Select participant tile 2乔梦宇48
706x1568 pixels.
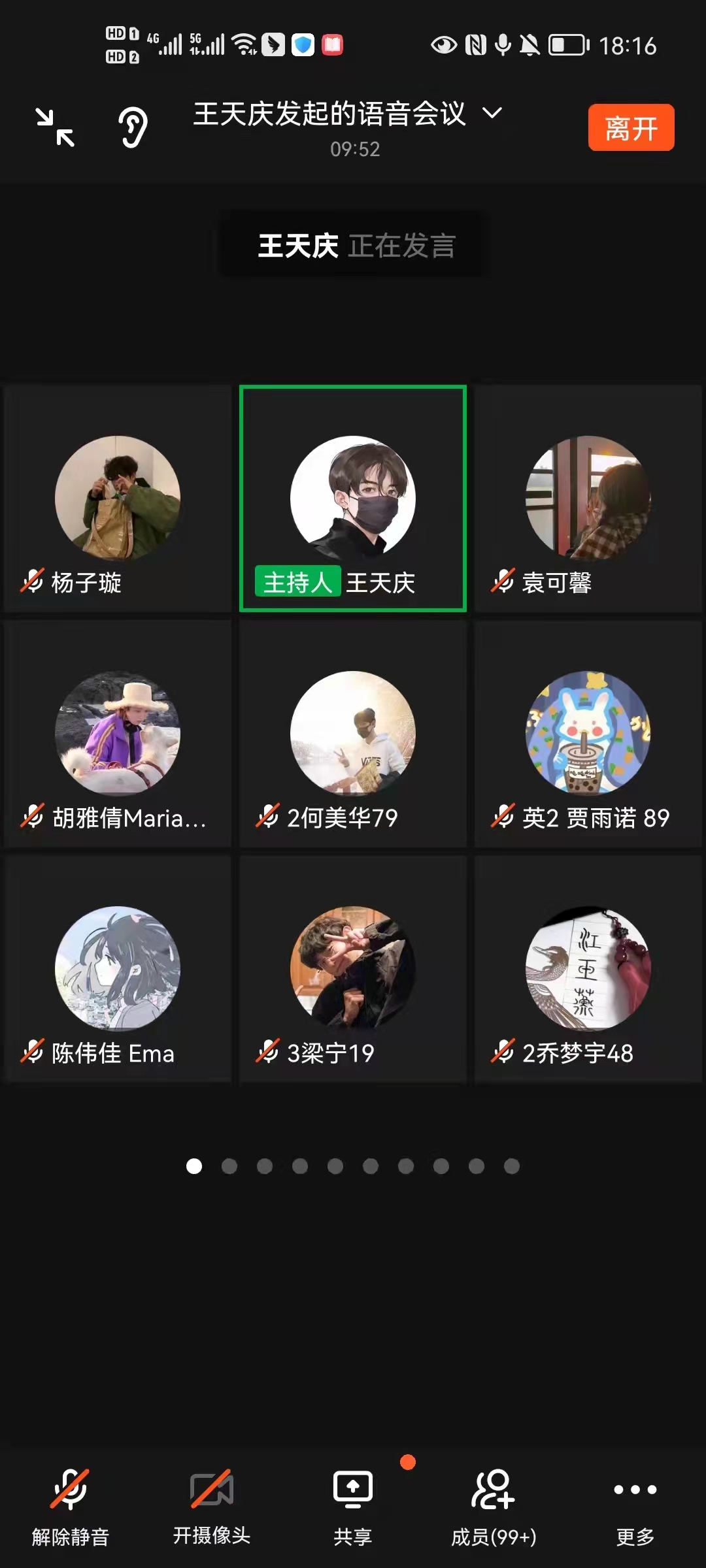pos(588,969)
